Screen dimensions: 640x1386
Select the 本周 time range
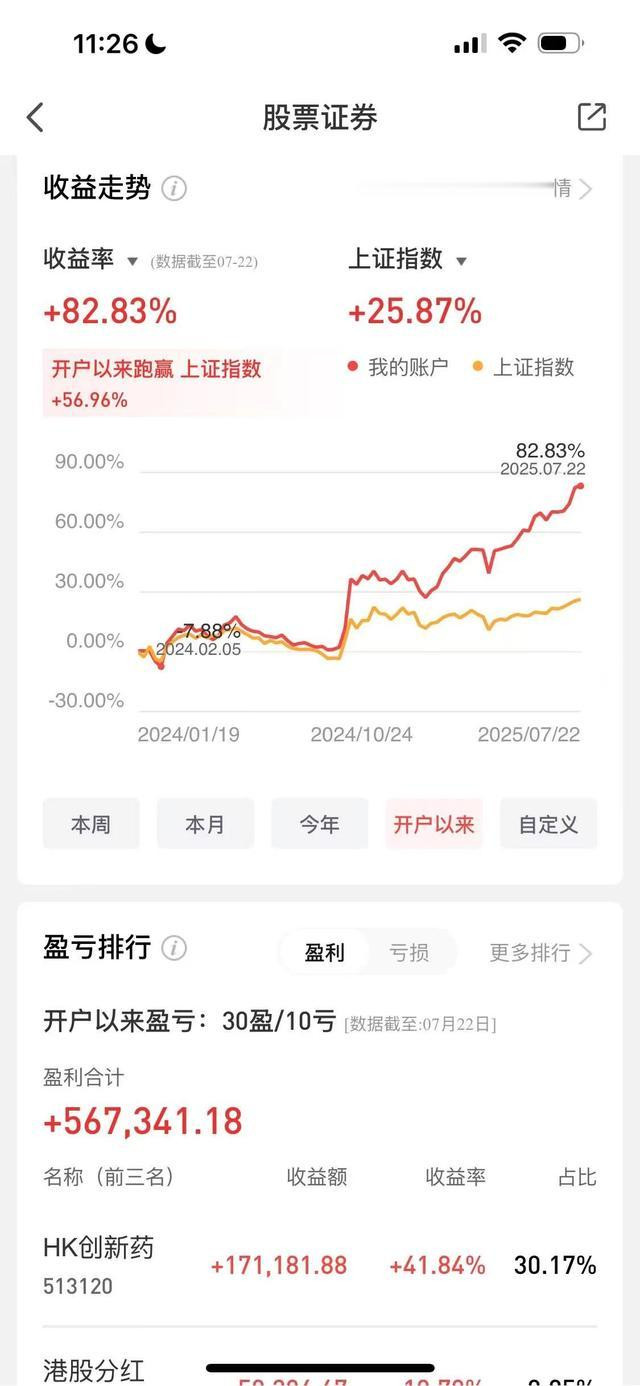click(91, 824)
